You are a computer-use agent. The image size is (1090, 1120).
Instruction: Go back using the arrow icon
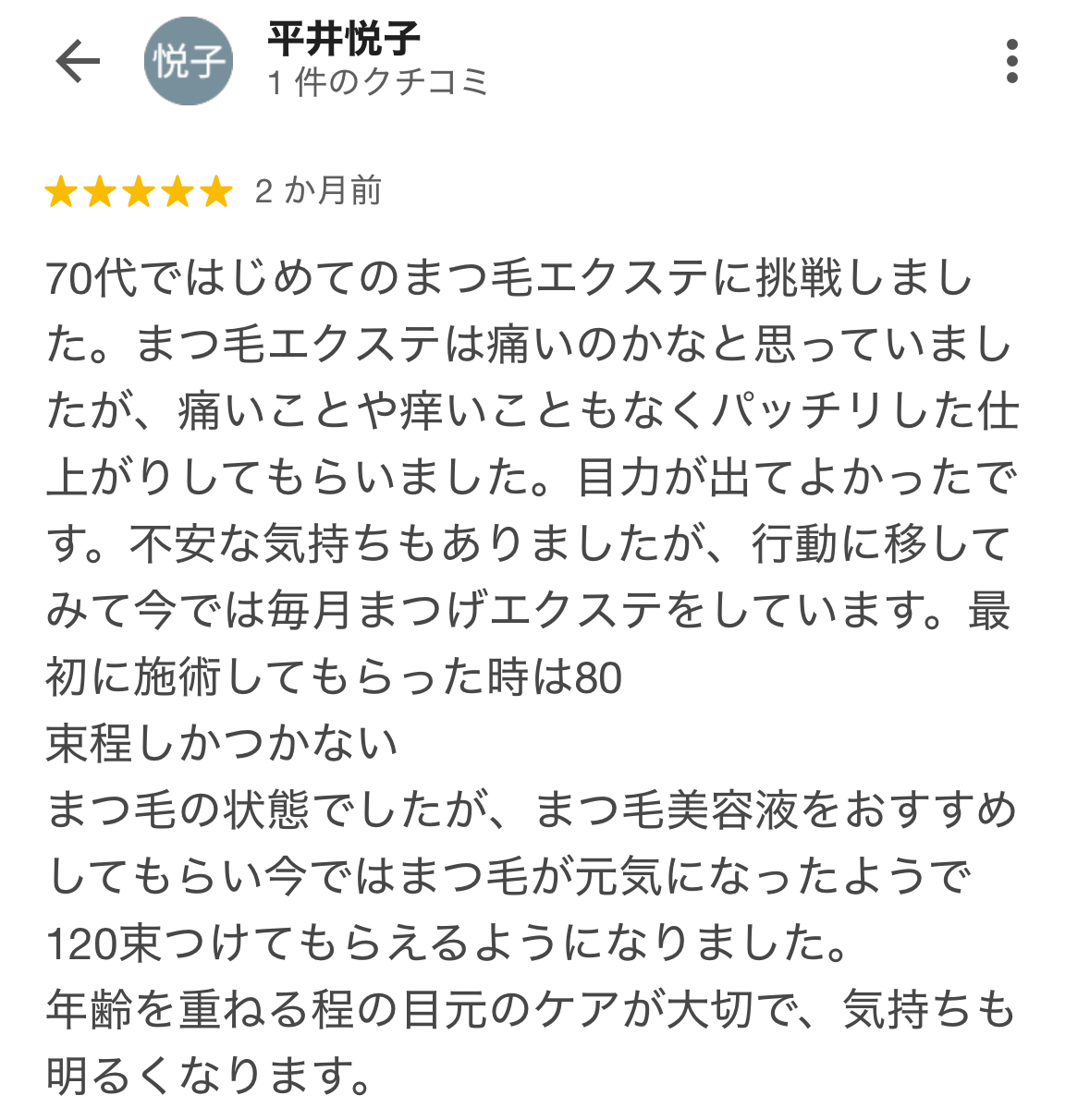click(78, 62)
